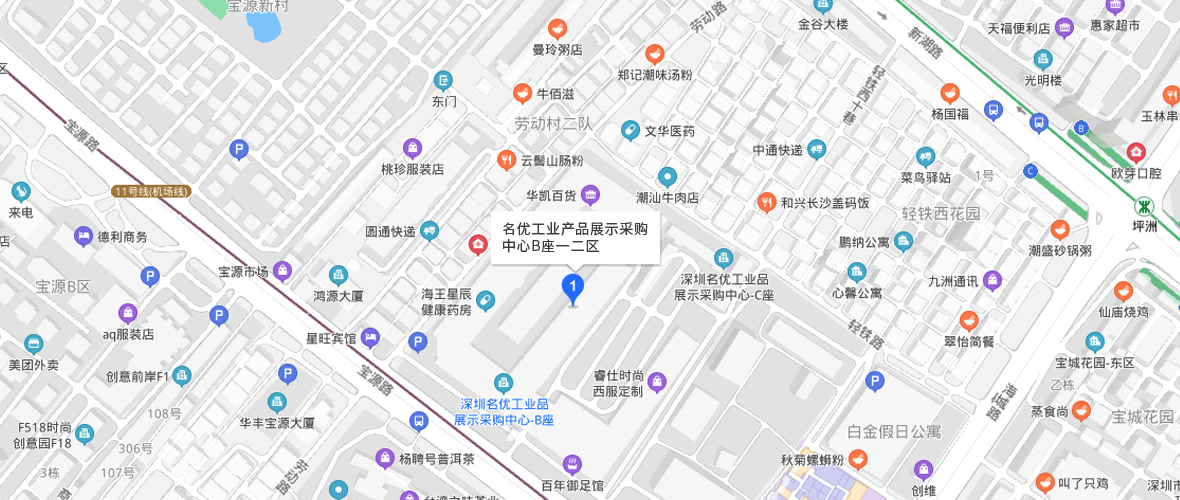The width and height of the screenshot is (1180, 500).
Task: Select the 睿仕时尚西服定制 shop marker
Action: pyautogui.click(x=657, y=381)
